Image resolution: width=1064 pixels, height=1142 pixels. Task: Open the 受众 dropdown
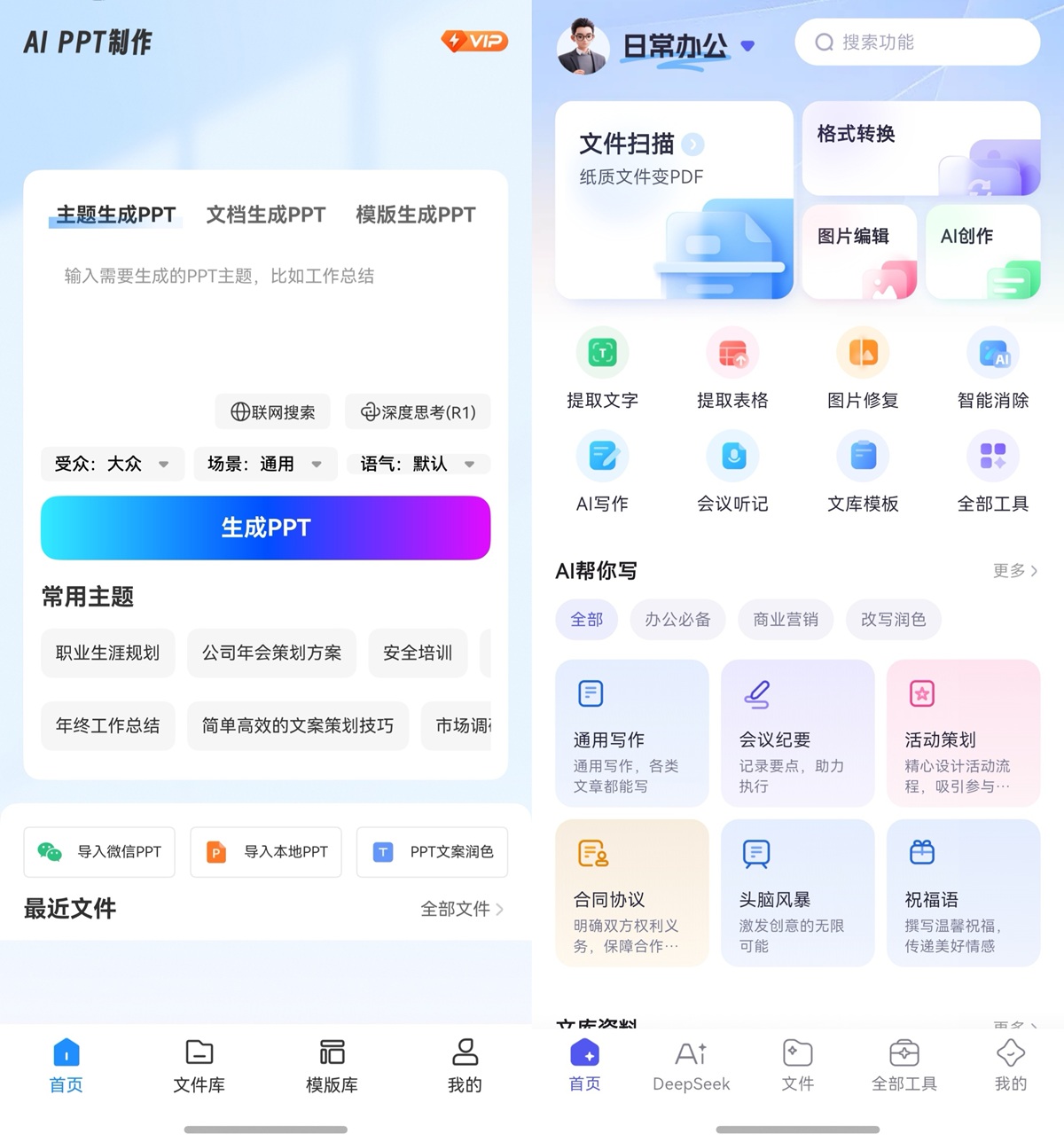[112, 464]
